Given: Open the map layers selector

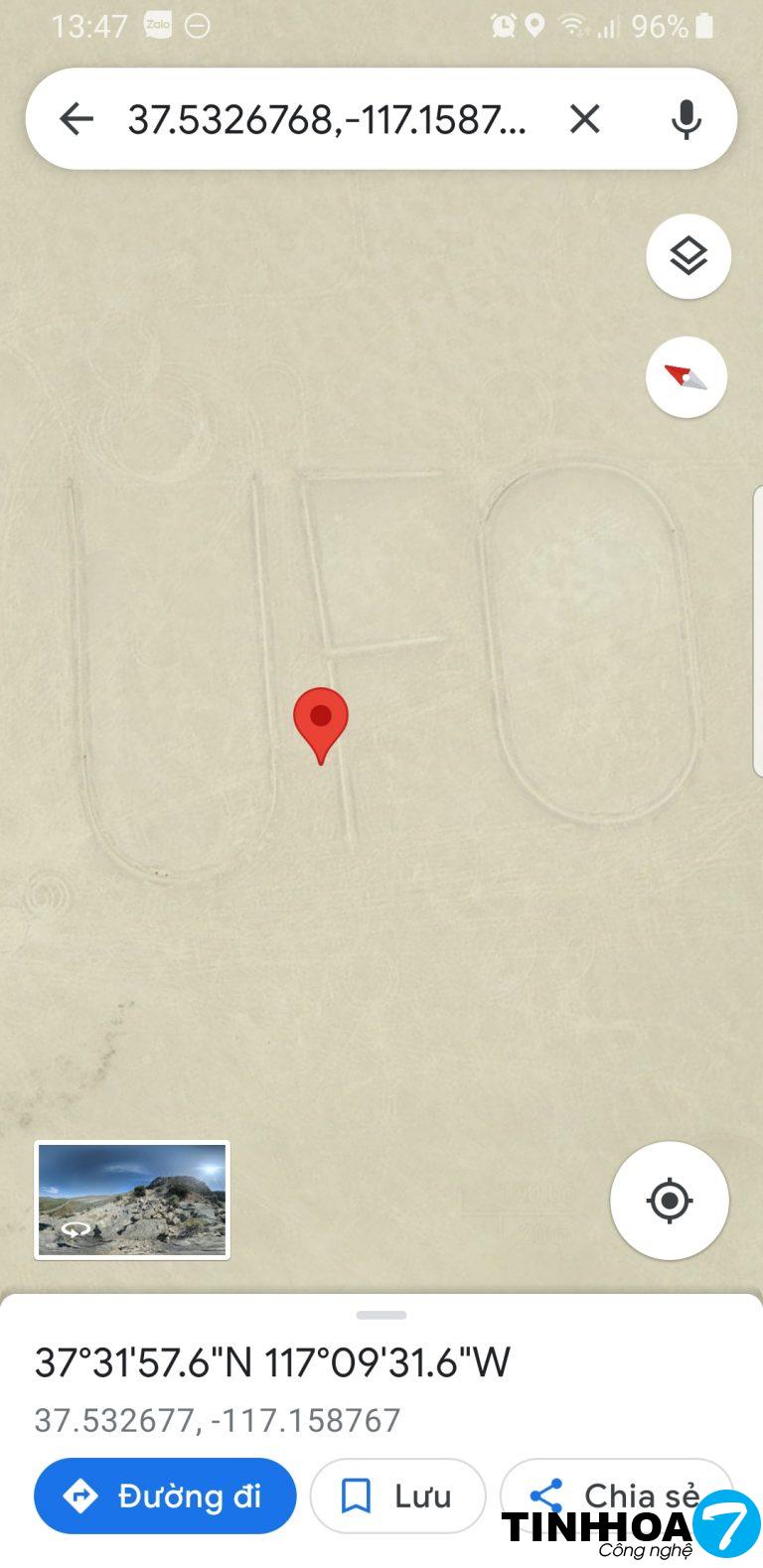Looking at the screenshot, I should coord(687,256).
